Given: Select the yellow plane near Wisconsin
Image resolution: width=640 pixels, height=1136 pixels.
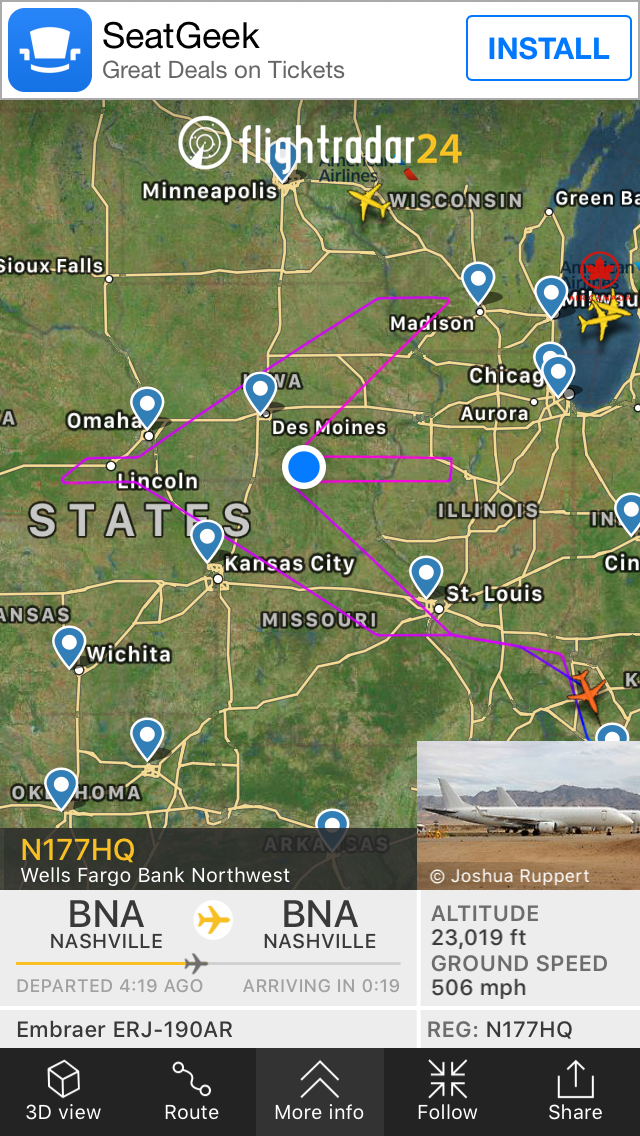Looking at the screenshot, I should (x=370, y=202).
